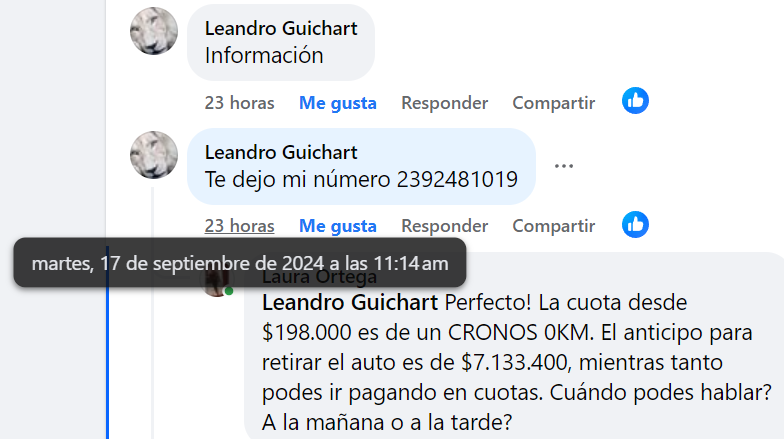This screenshot has width=784, height=439.
Task: Share the "Te dejo mi número" comment
Action: click(x=553, y=226)
